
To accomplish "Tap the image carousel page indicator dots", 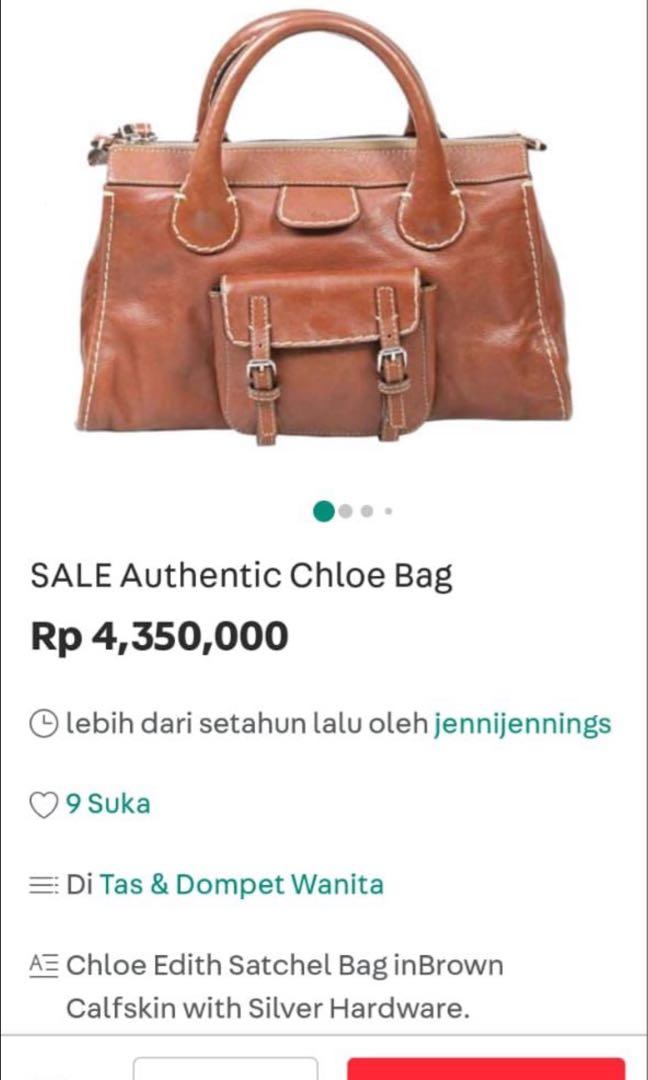I will 352,511.
